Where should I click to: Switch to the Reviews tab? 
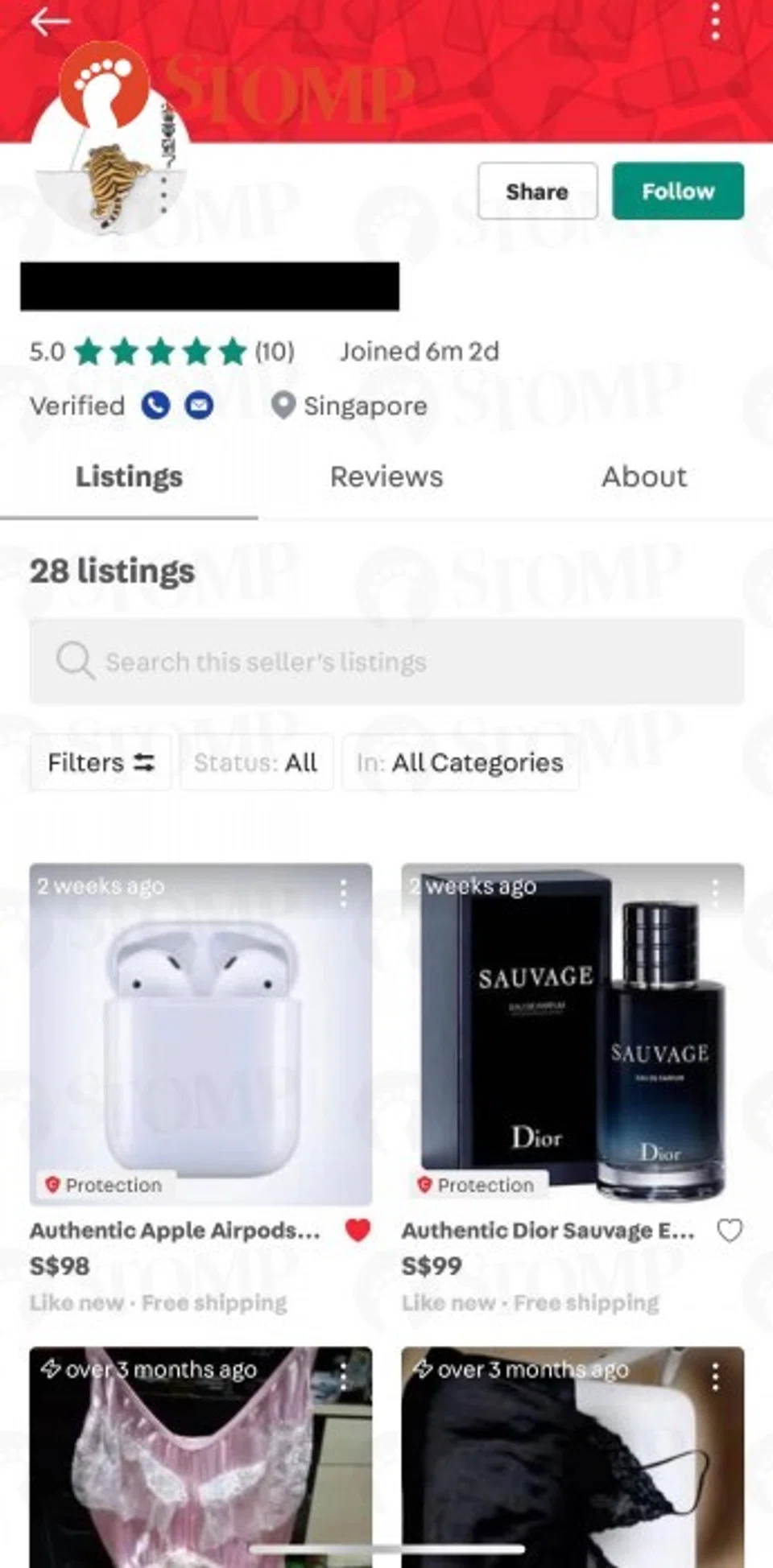[x=386, y=477]
